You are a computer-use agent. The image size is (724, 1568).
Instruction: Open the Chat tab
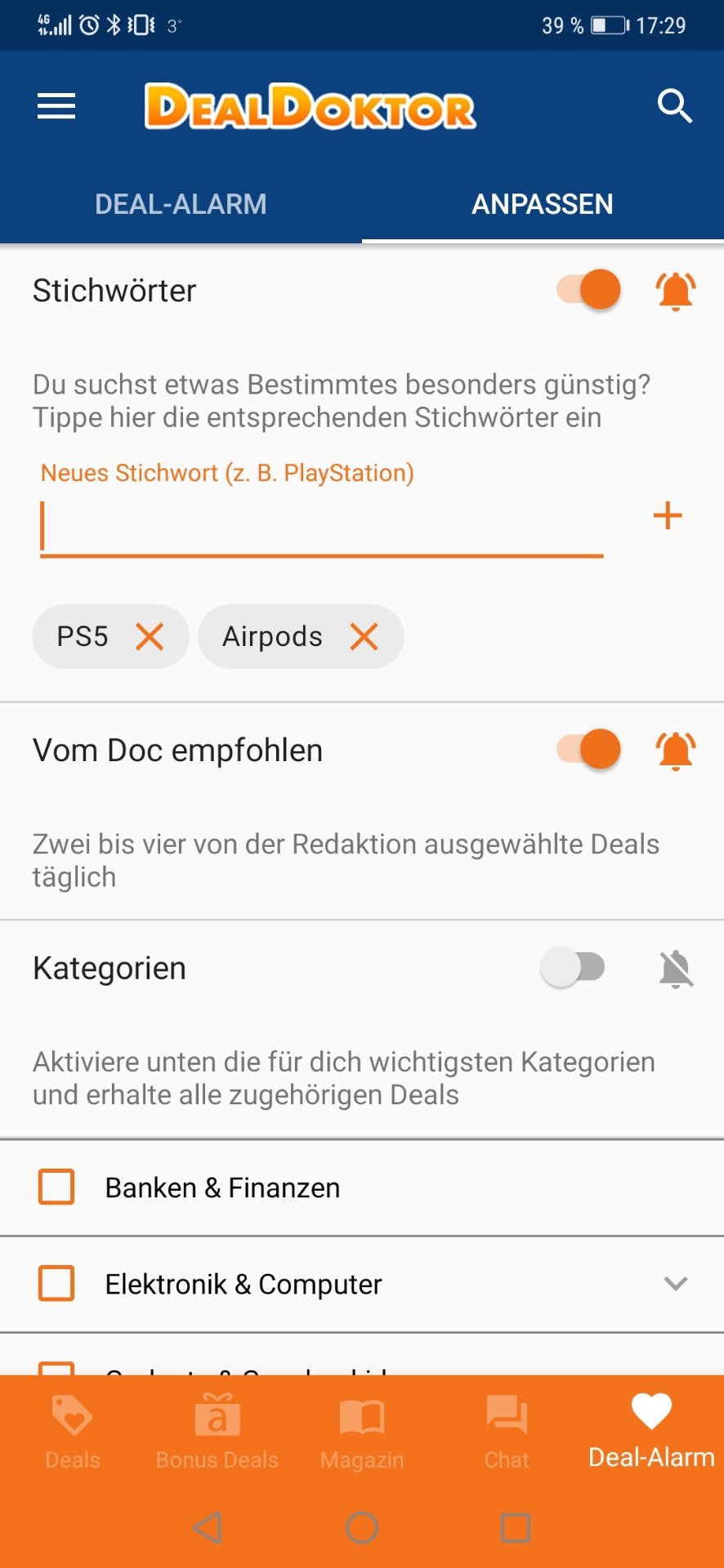(x=507, y=1432)
